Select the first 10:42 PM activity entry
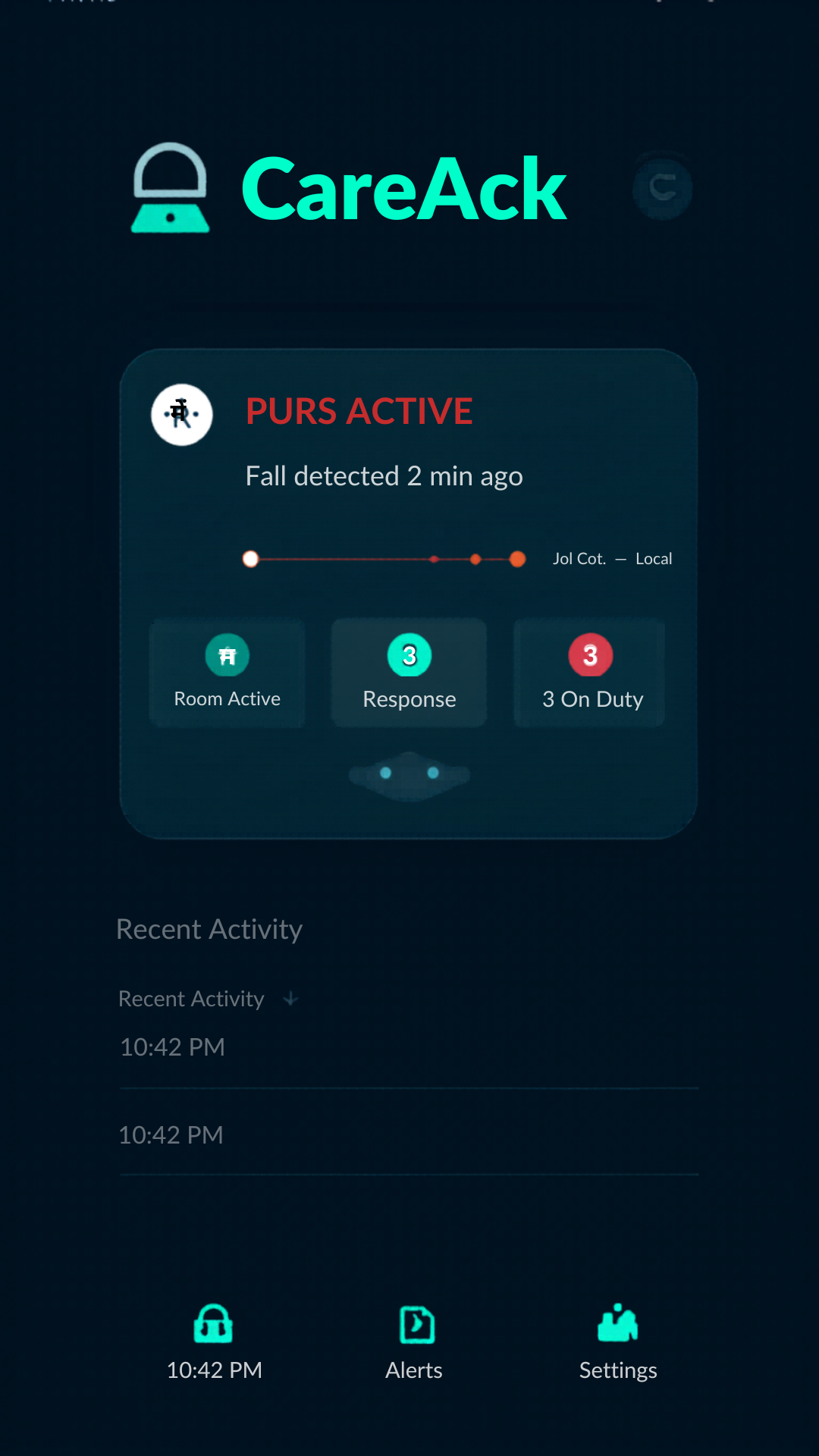The width and height of the screenshot is (819, 1456). click(x=172, y=1047)
